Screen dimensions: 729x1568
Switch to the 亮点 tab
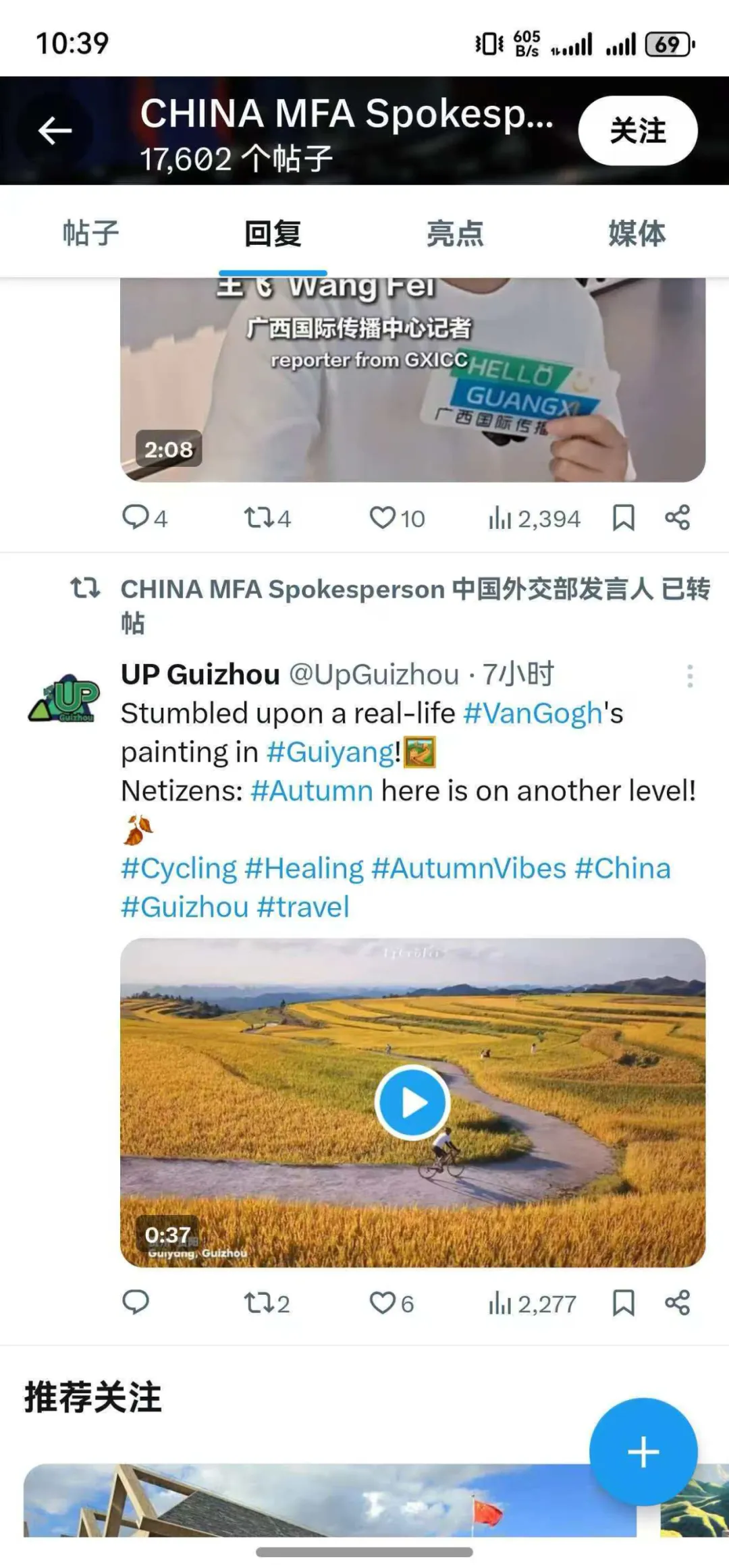pos(455,233)
